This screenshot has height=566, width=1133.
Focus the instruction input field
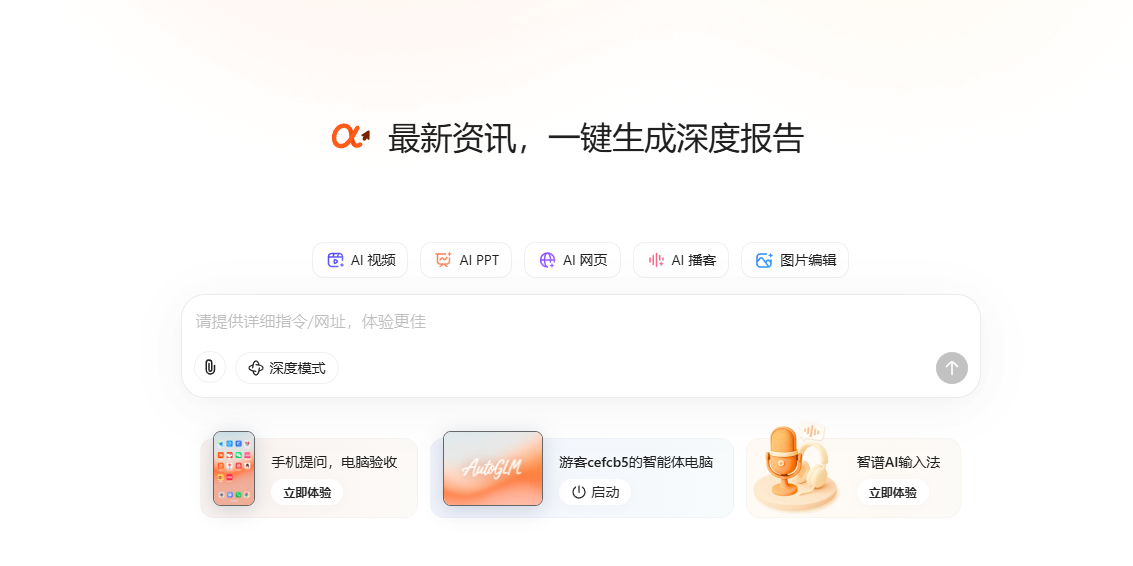point(580,322)
